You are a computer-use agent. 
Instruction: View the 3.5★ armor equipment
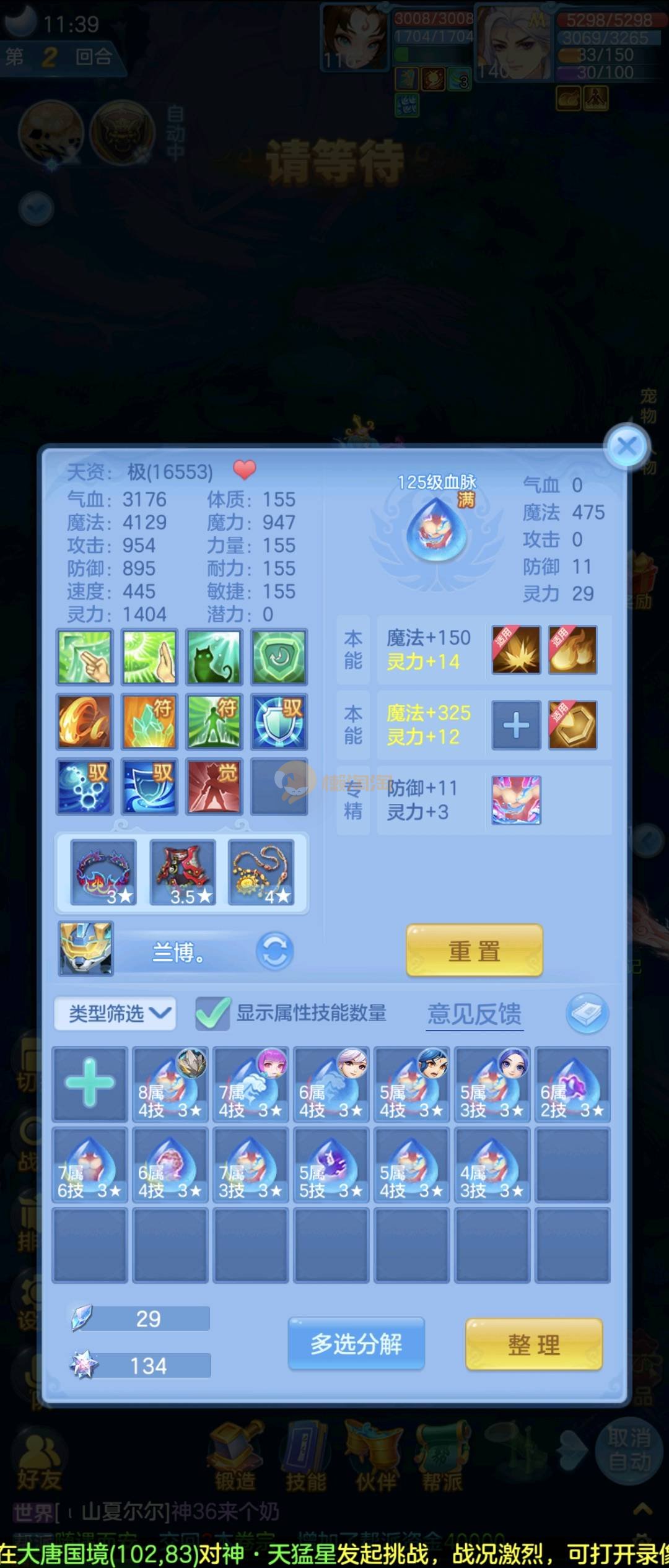pyautogui.click(x=183, y=872)
